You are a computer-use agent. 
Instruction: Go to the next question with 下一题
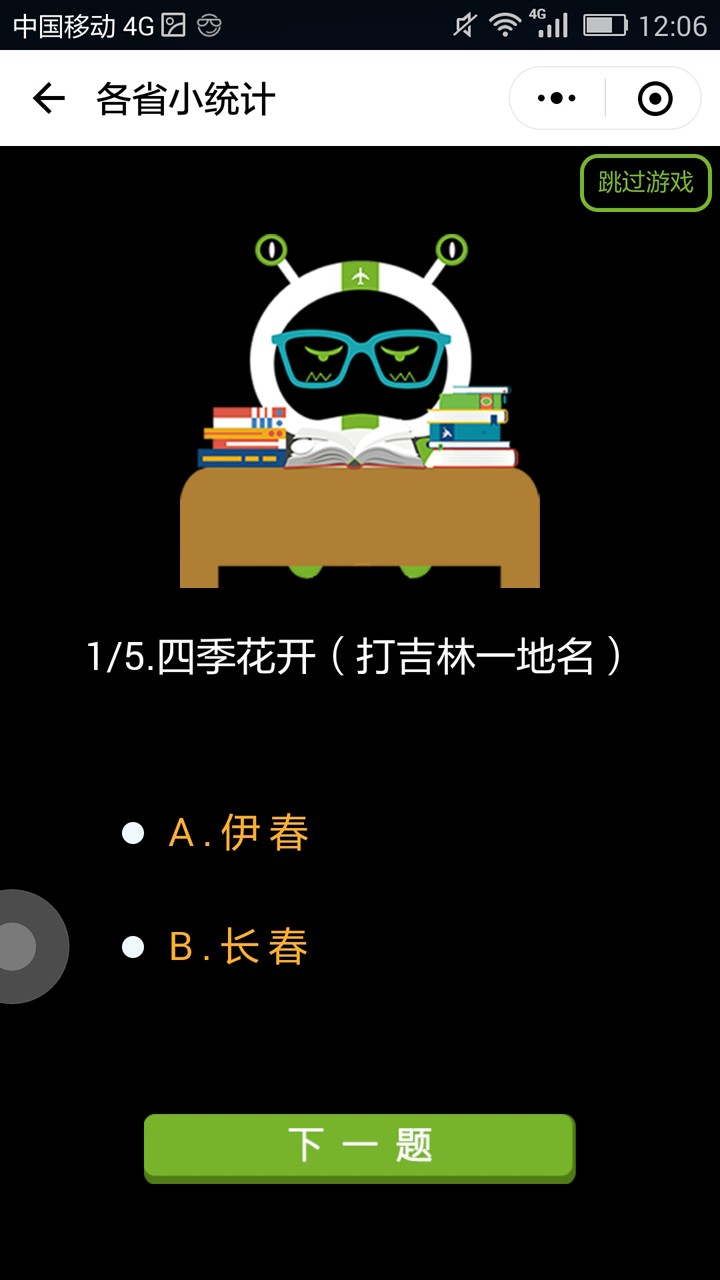click(x=360, y=1146)
